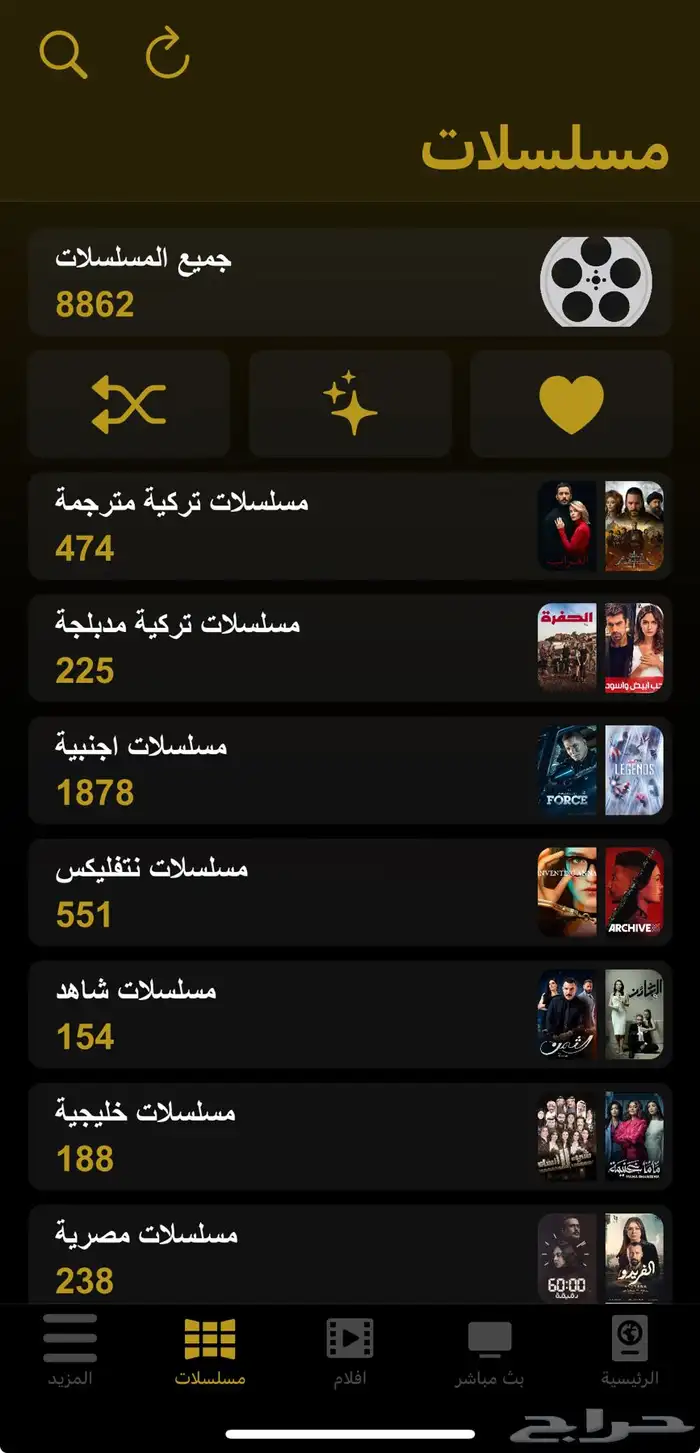Open مسلسلات تركية مدبلجة category
700x1453 pixels.
pyautogui.click(x=350, y=649)
